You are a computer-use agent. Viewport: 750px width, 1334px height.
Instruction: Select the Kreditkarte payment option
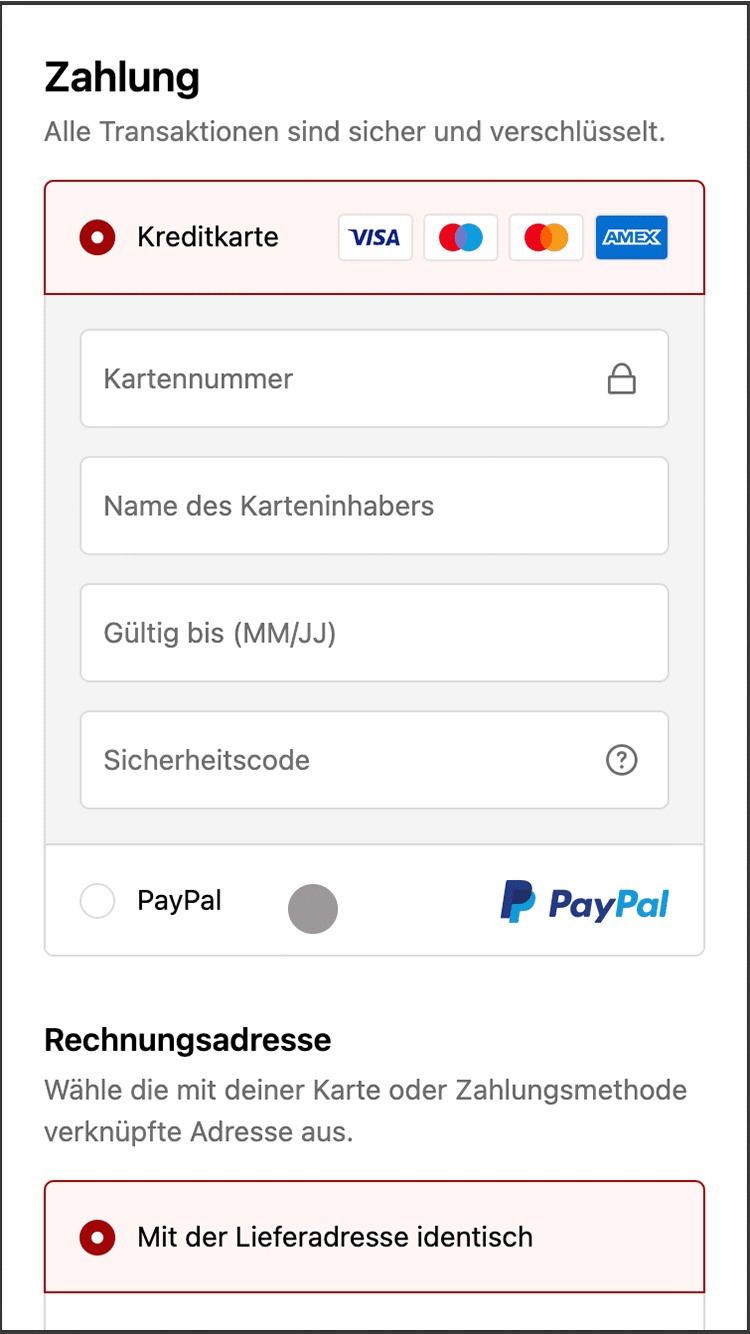click(x=374, y=237)
